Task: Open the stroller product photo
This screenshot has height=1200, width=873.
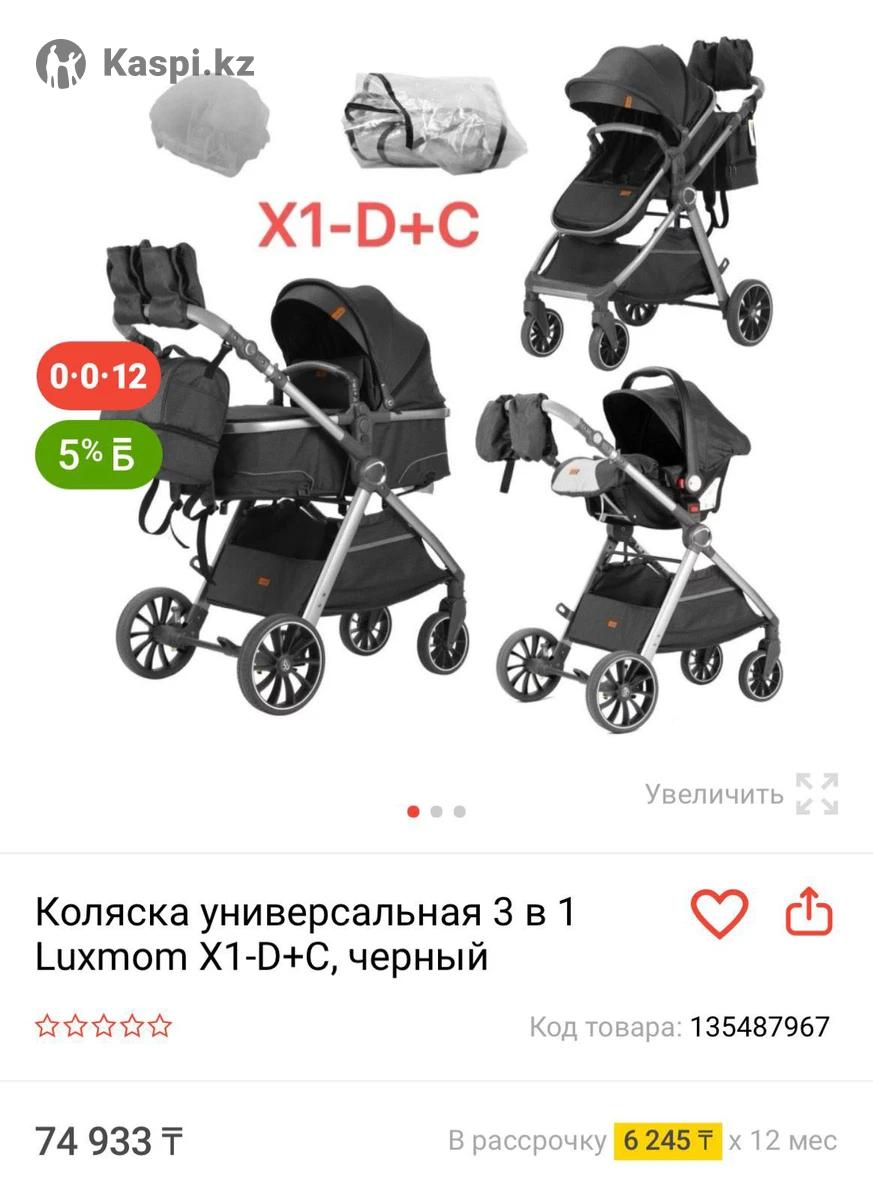Action: point(437,400)
